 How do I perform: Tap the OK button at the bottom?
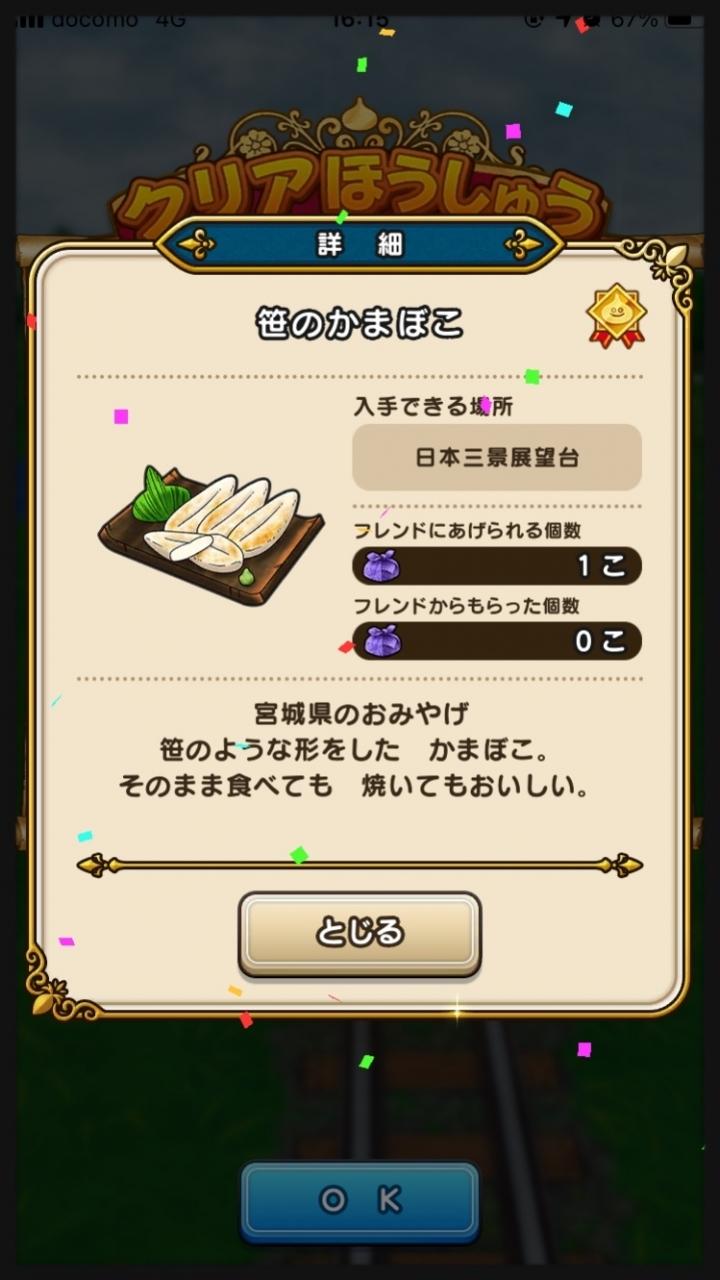click(x=360, y=1201)
